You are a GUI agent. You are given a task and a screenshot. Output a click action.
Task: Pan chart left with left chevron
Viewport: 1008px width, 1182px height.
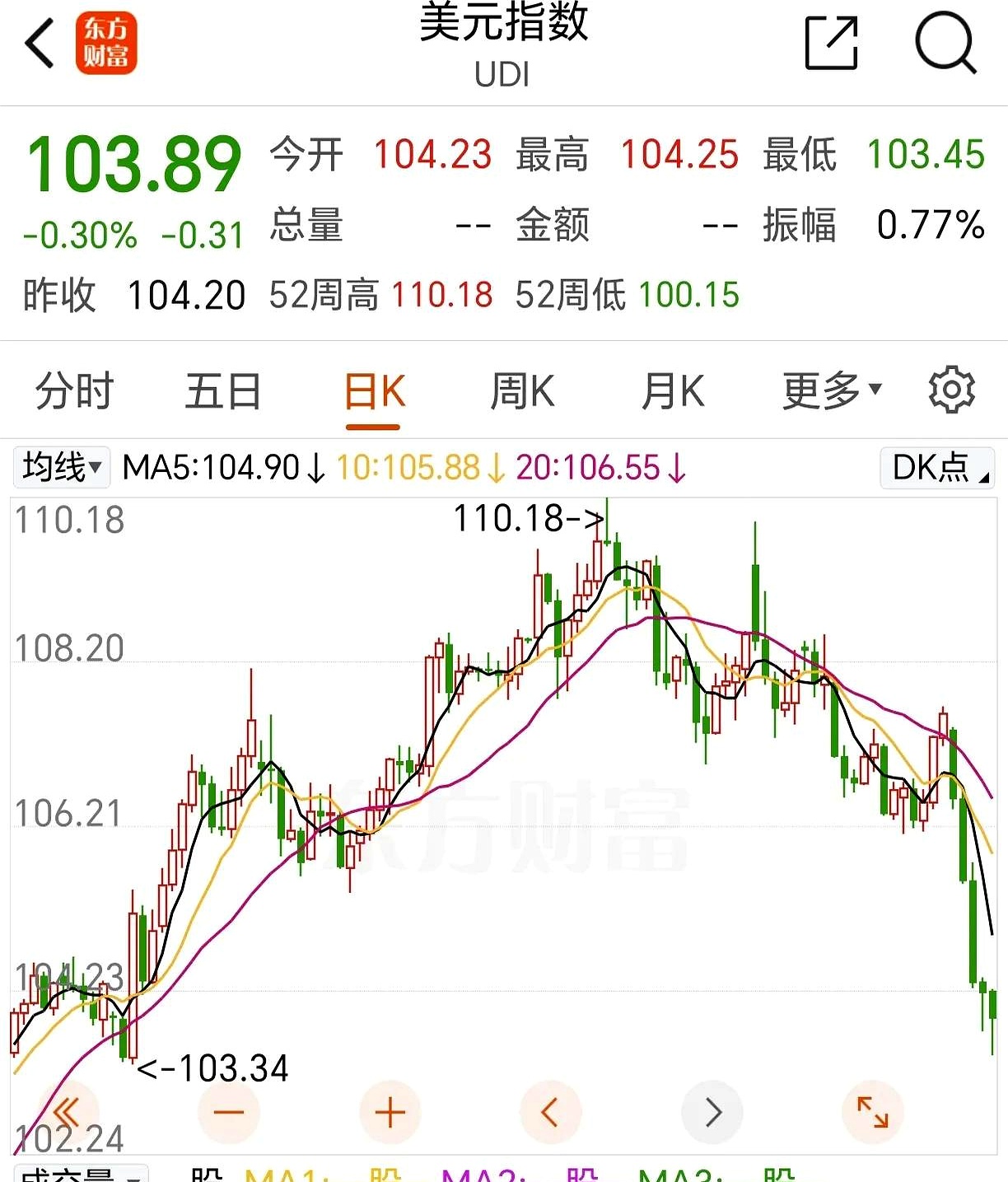tap(550, 1111)
